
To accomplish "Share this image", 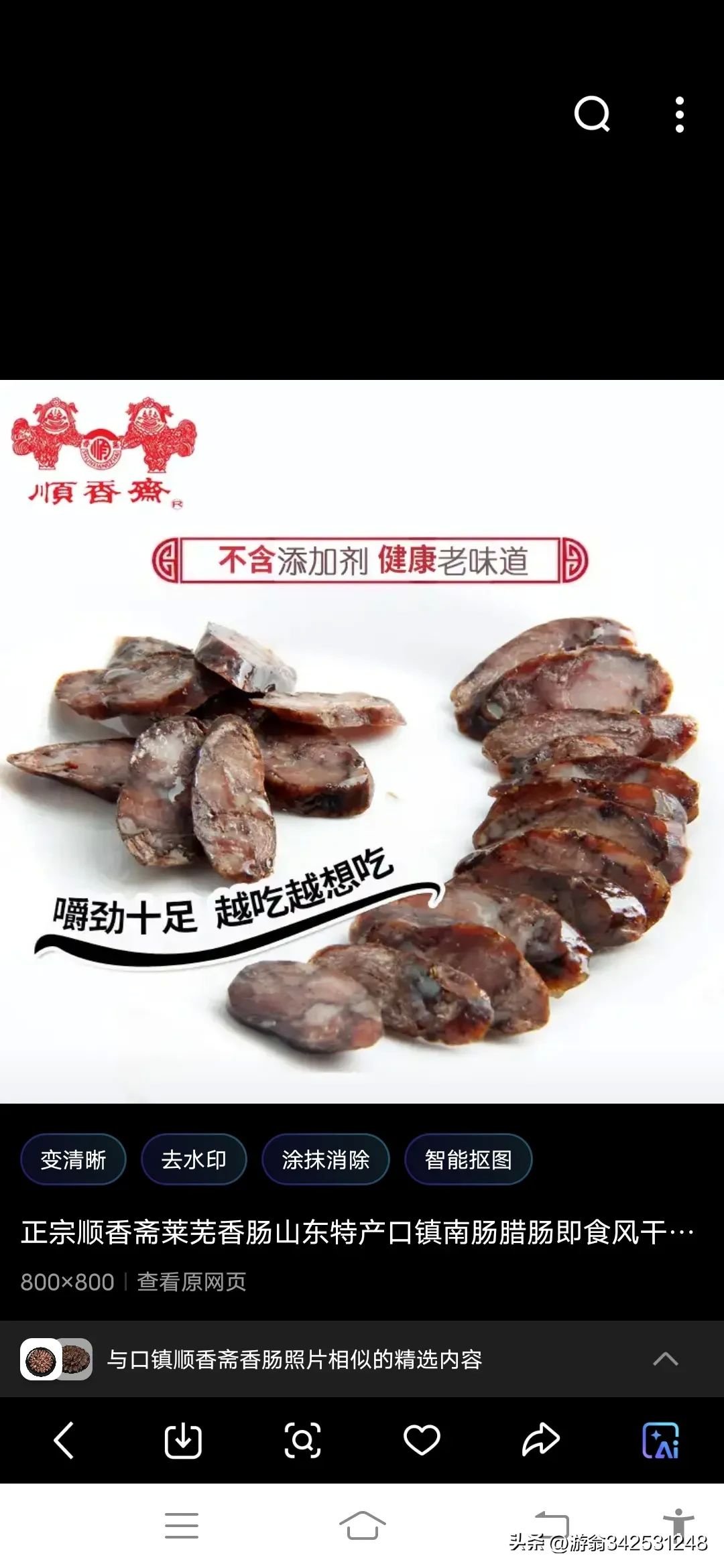I will pos(540,1440).
